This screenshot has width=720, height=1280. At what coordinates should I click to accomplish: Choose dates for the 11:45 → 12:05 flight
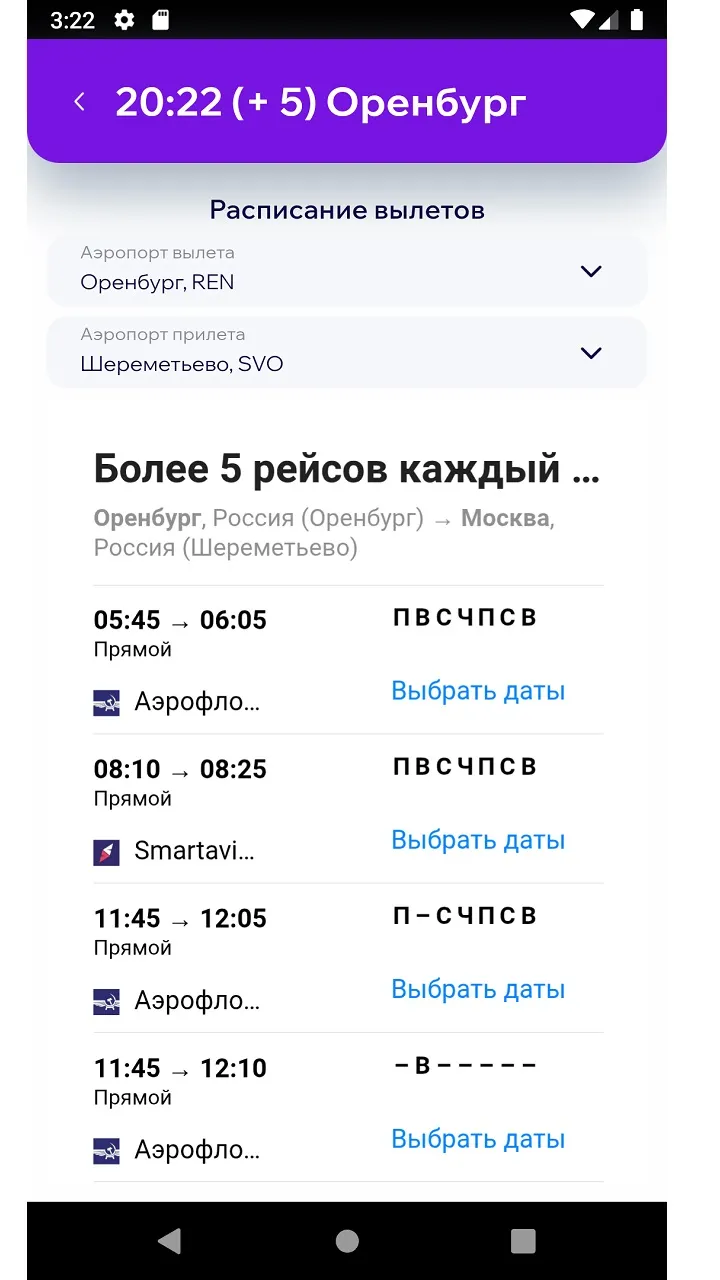(x=478, y=989)
